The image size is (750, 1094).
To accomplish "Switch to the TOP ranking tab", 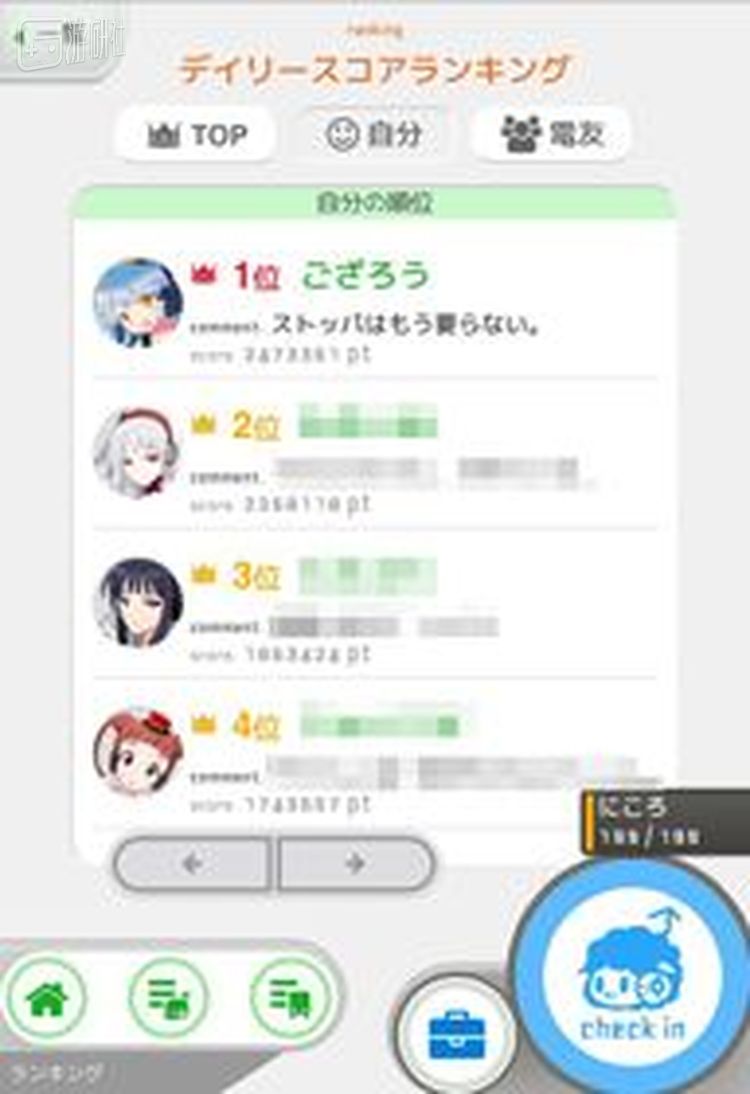I will (x=196, y=134).
